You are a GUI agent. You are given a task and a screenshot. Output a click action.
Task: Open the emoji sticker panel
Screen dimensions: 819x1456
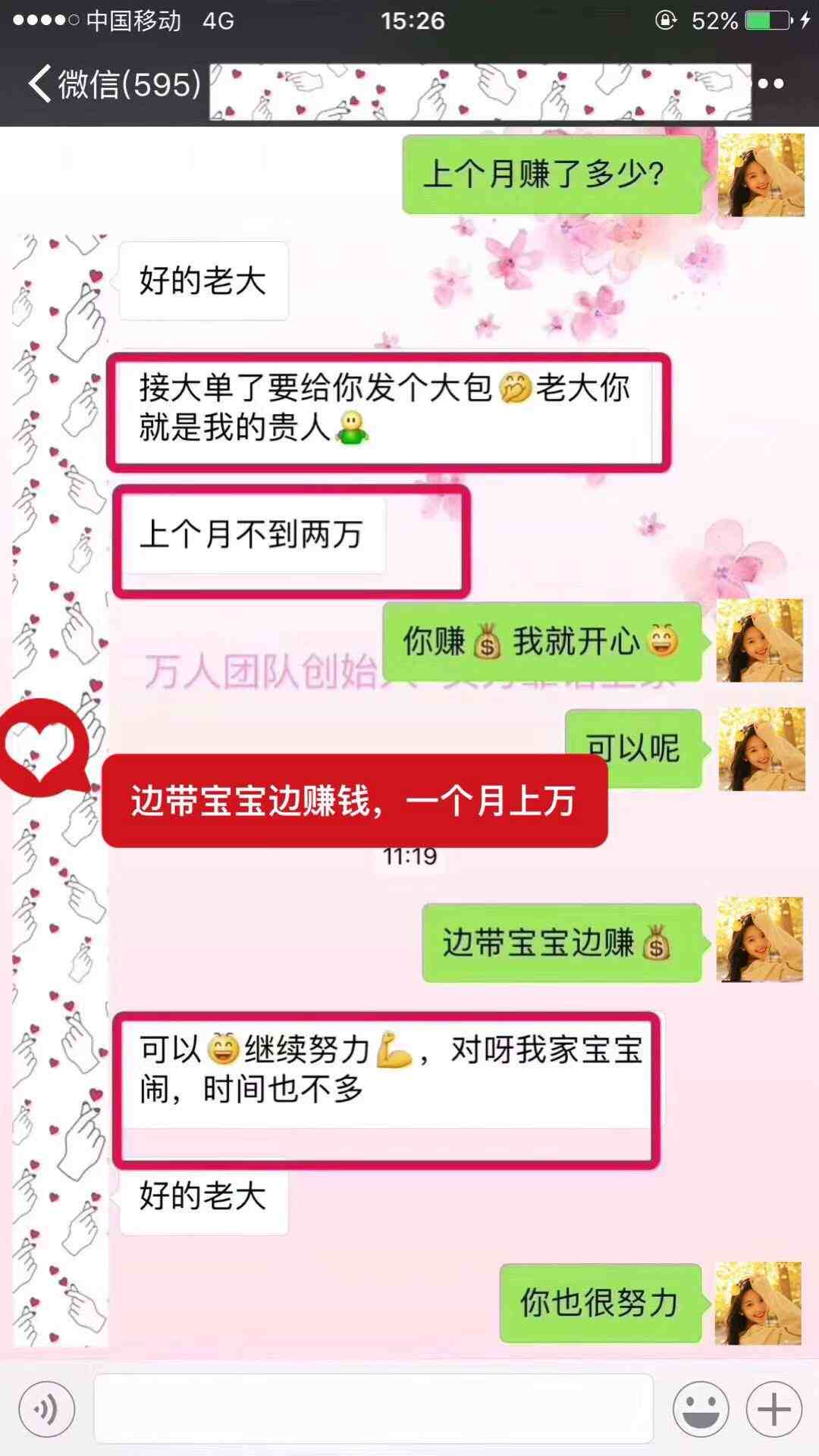(x=701, y=1409)
